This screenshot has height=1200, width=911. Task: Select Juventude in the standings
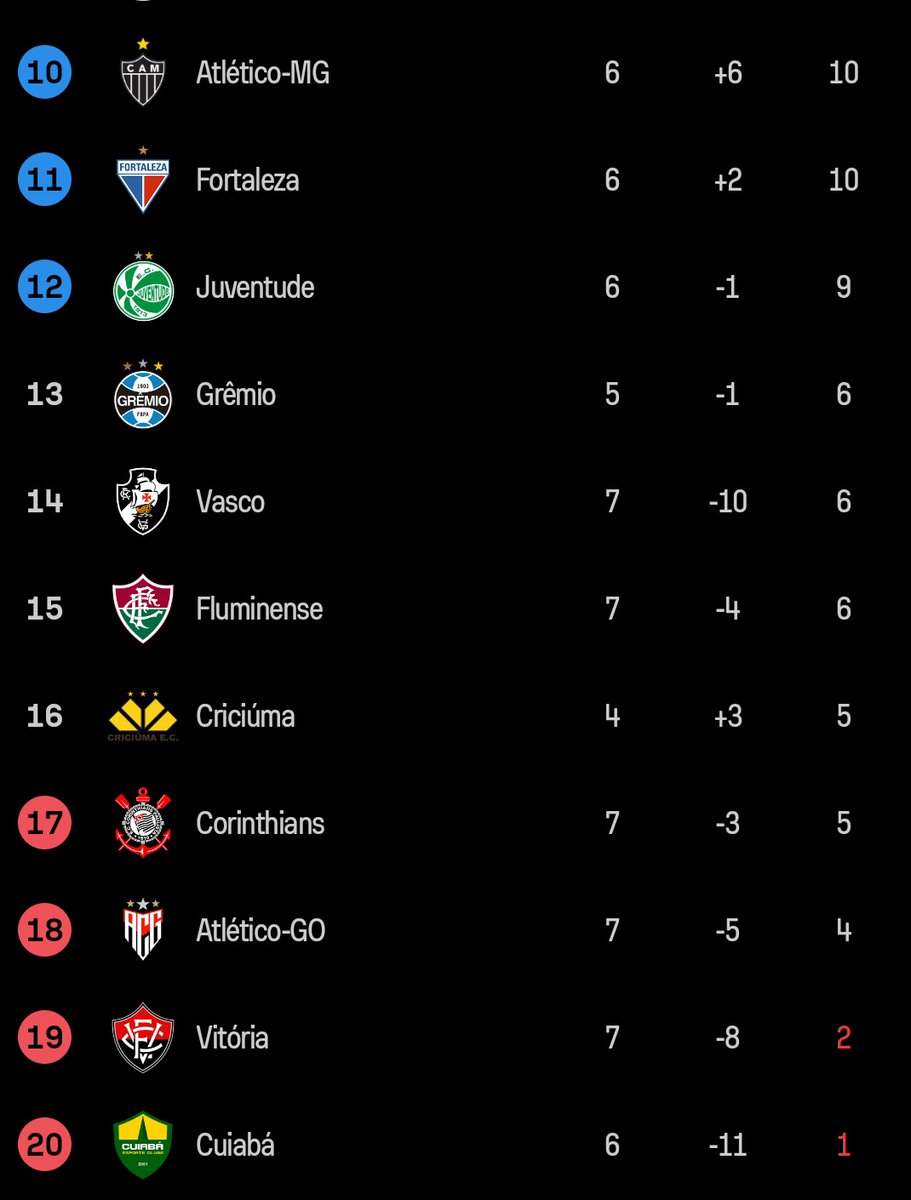point(255,287)
